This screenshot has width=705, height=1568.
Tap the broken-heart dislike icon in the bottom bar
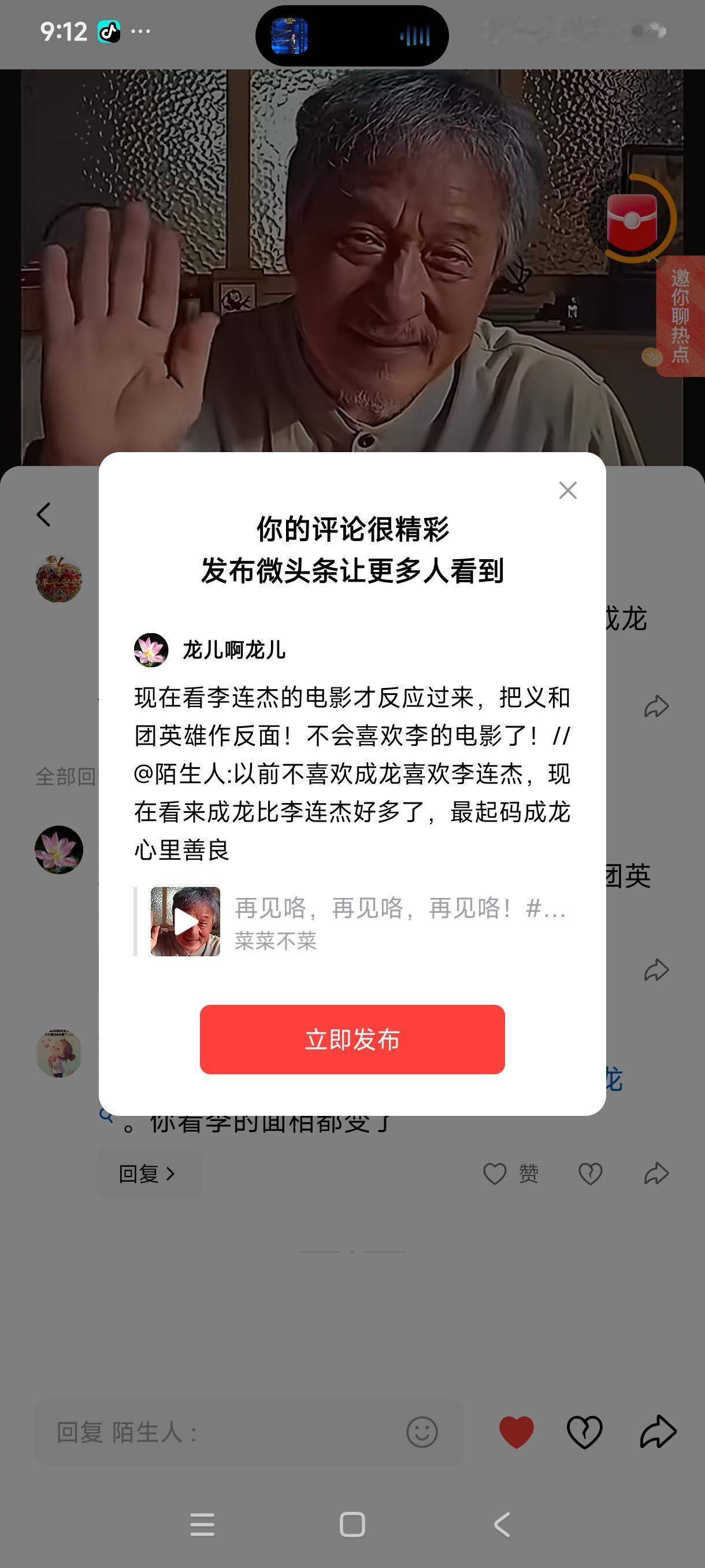pos(585,1432)
